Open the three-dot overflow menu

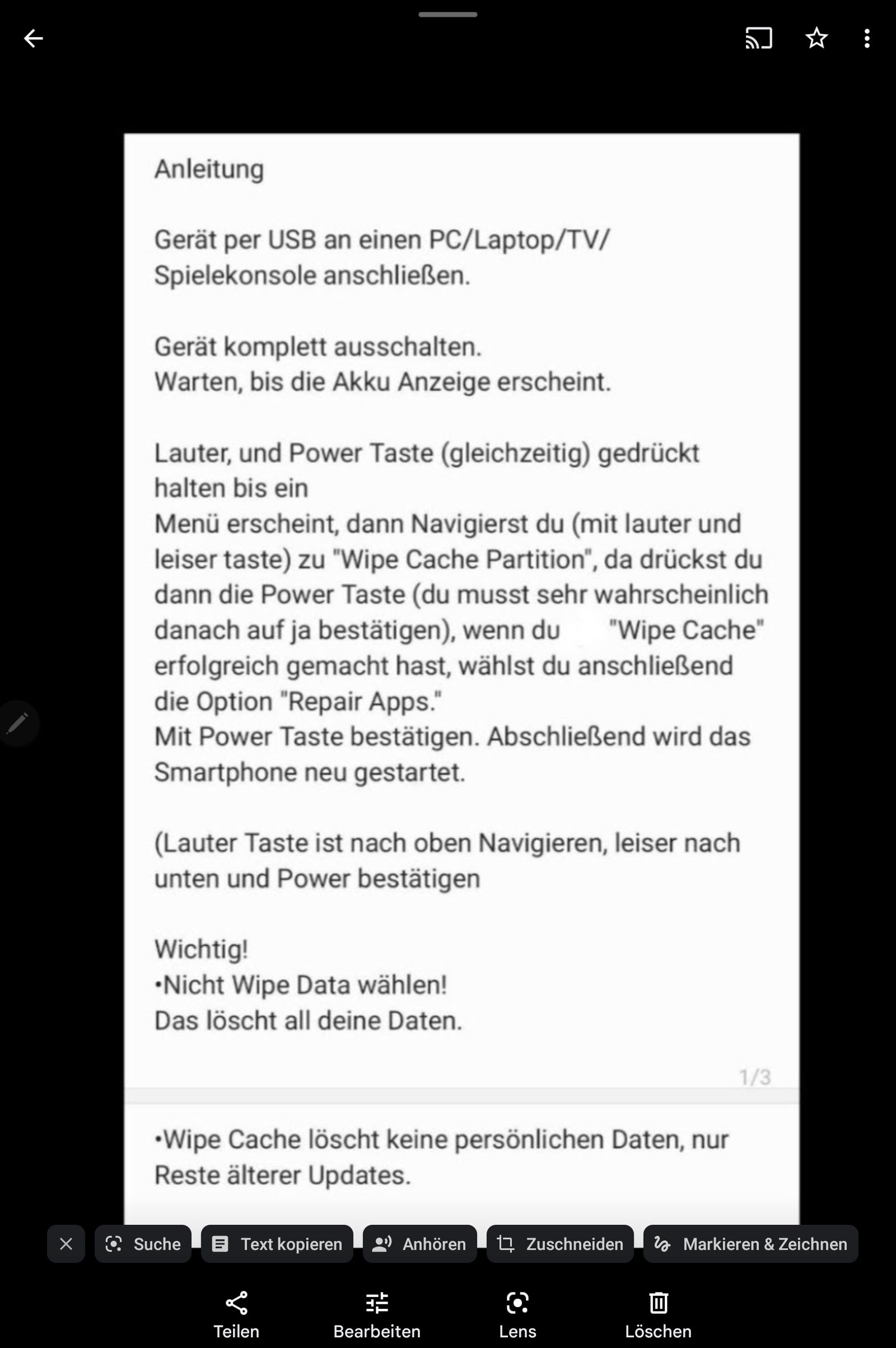click(866, 38)
